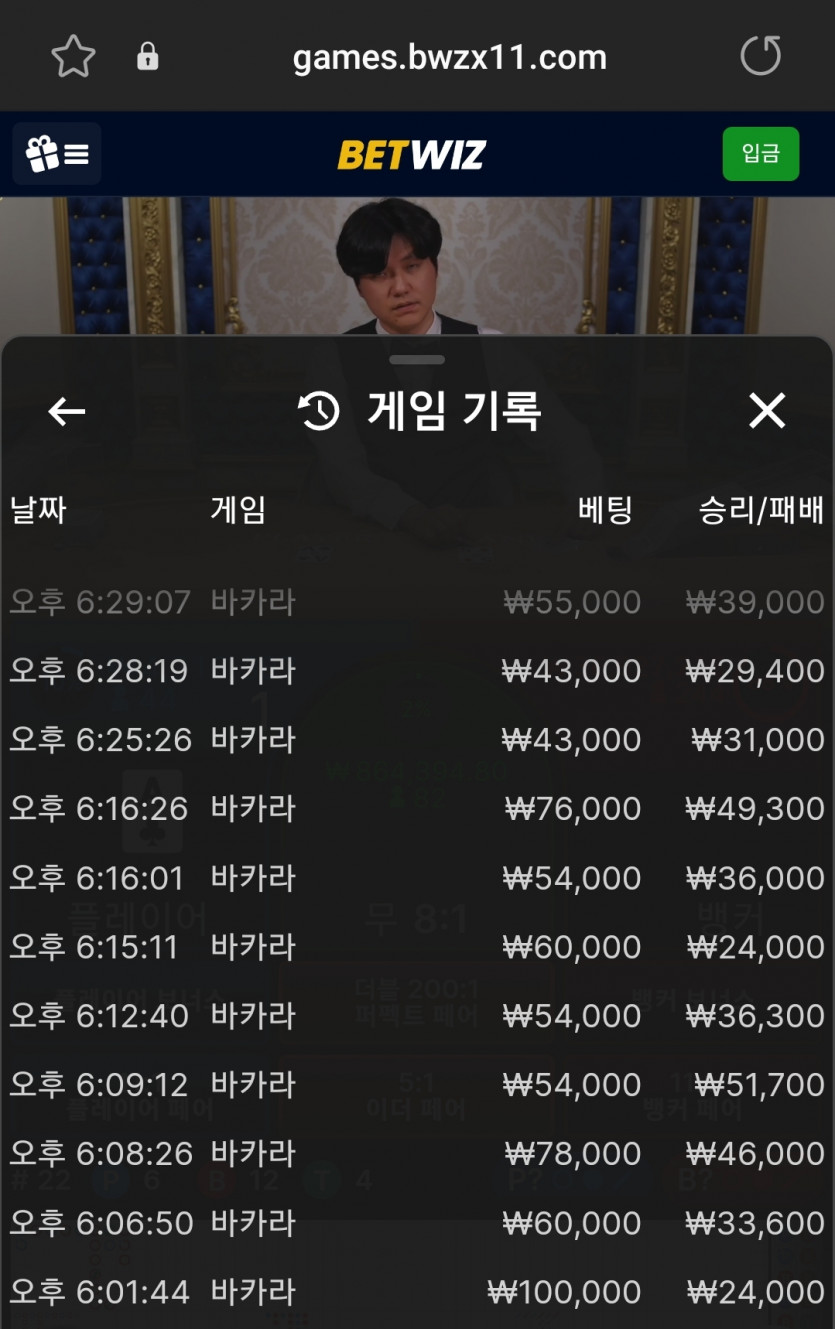The image size is (835, 1329).
Task: Select the 6:06:50 baccarat entry
Action: pos(417,1223)
